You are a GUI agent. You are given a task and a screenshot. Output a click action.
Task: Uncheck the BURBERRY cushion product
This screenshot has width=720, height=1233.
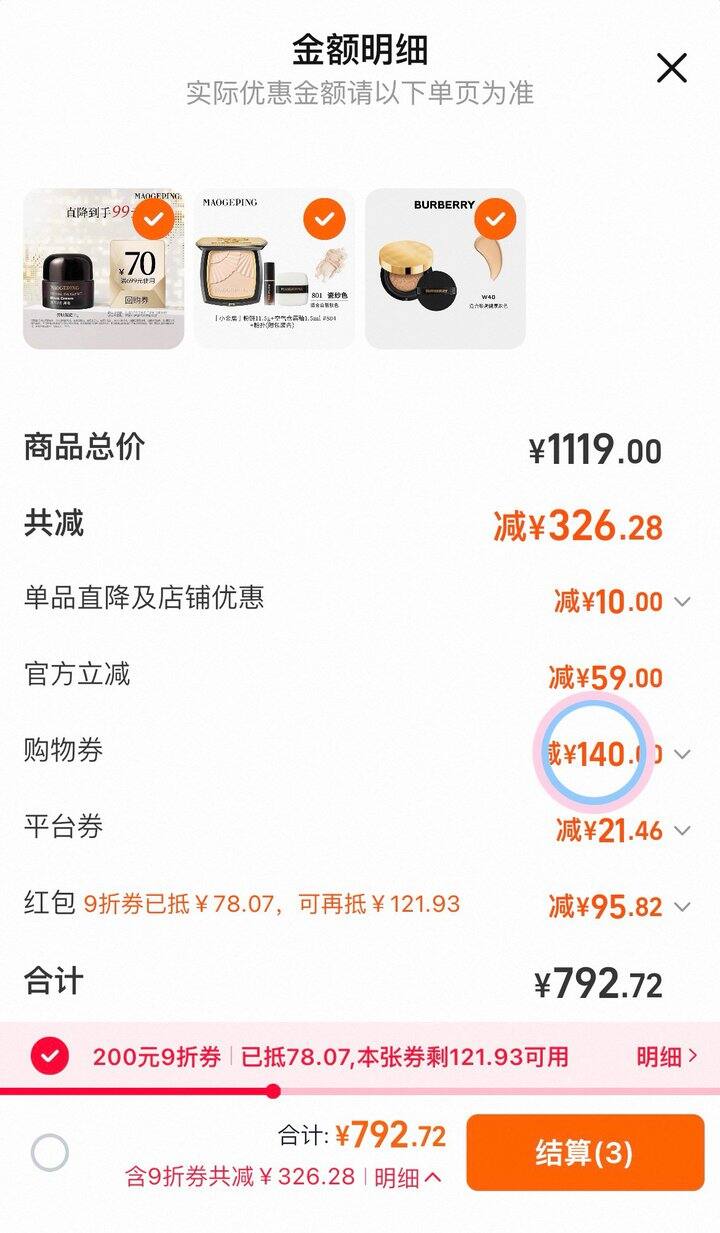point(495,218)
